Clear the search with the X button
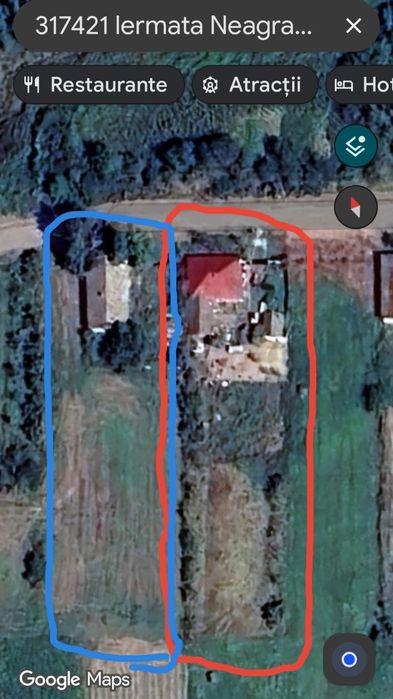Viewport: 393px width, 699px height. [353, 26]
